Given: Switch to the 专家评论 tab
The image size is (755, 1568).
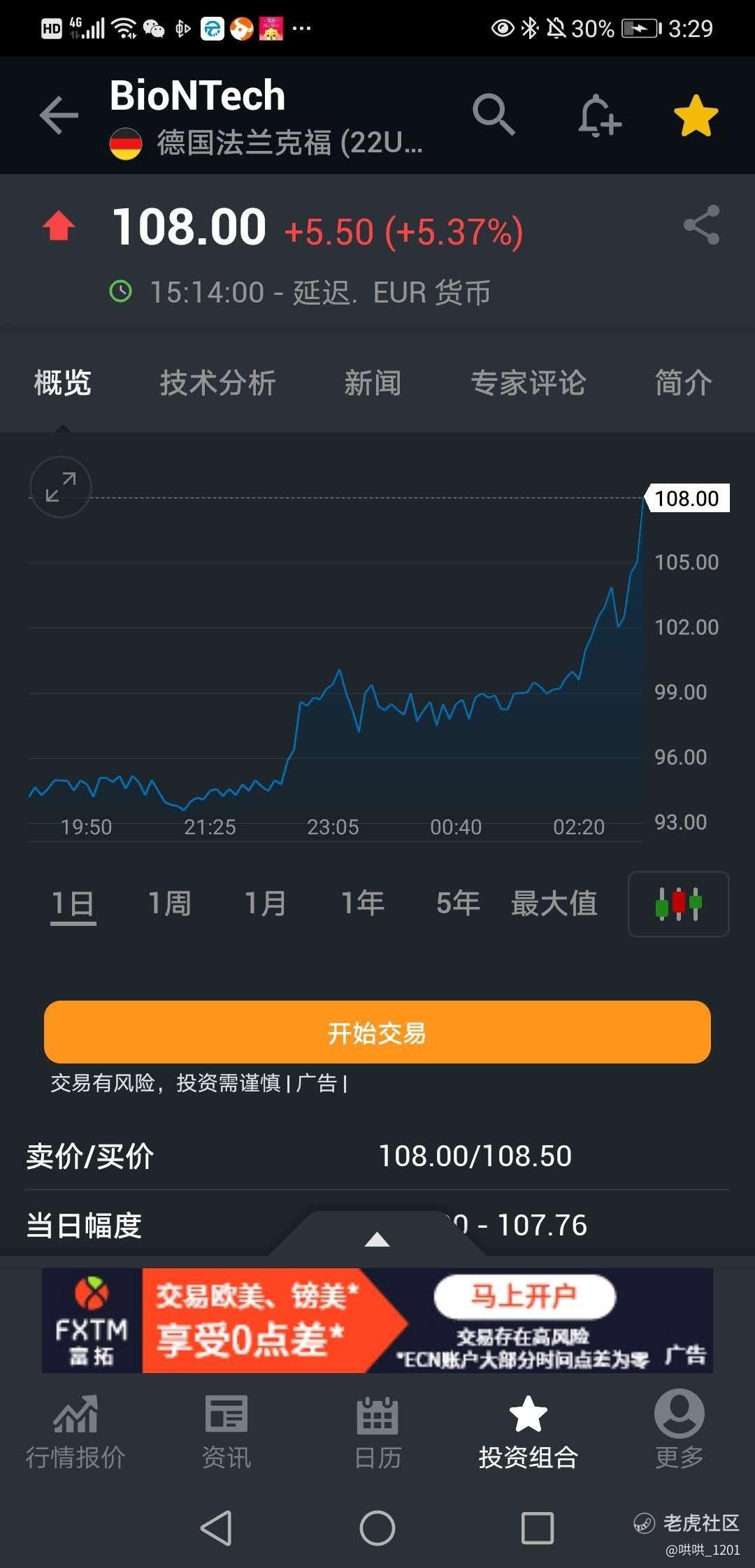Looking at the screenshot, I should (x=528, y=383).
